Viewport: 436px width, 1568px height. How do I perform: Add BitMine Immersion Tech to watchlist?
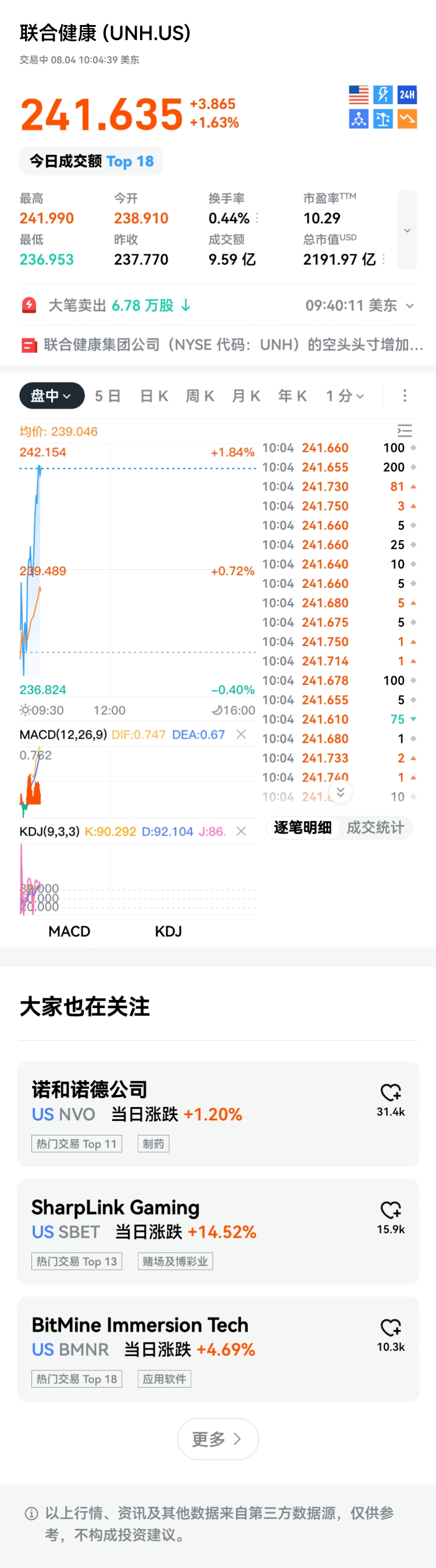click(390, 1327)
